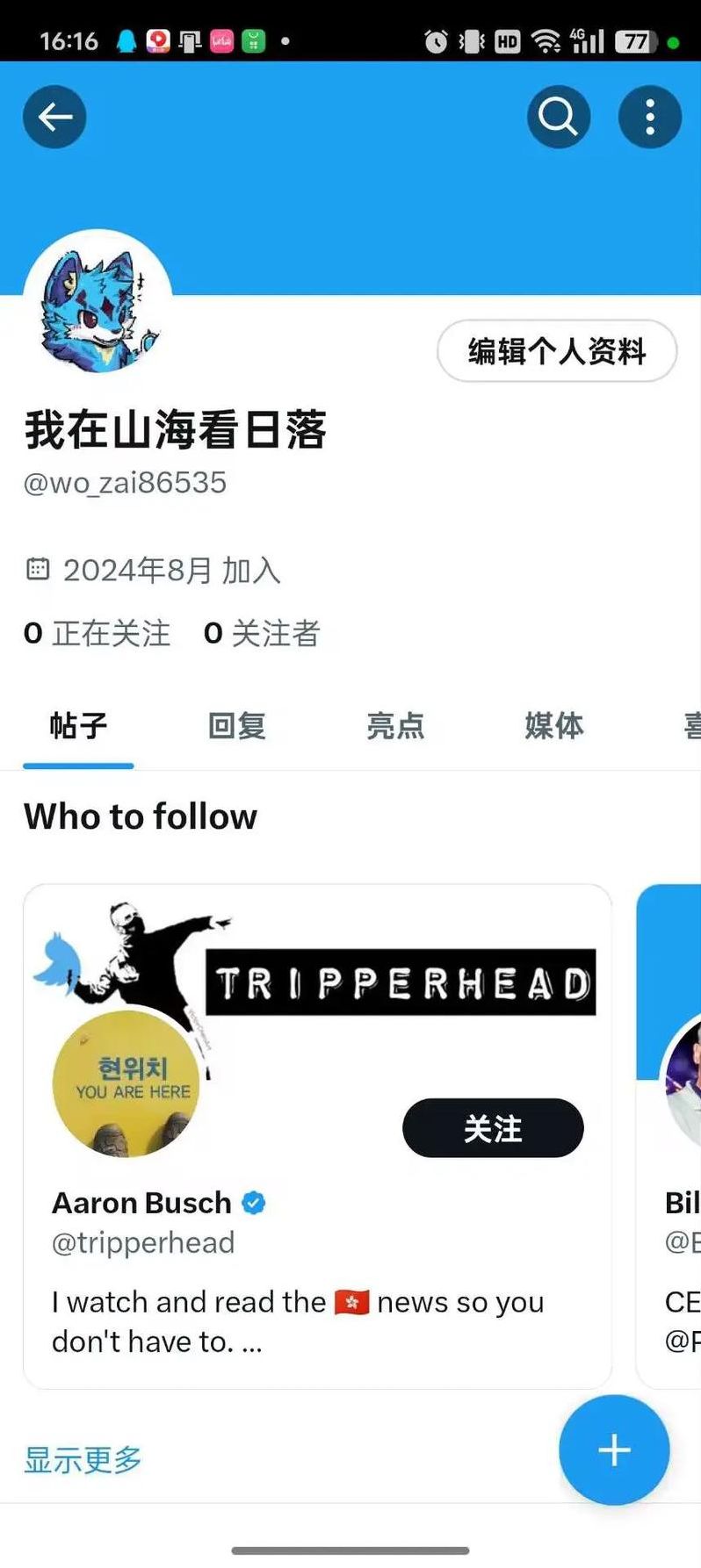This screenshot has height=1568, width=701.
Task: Open the three-dot overflow menu
Action: point(649,116)
